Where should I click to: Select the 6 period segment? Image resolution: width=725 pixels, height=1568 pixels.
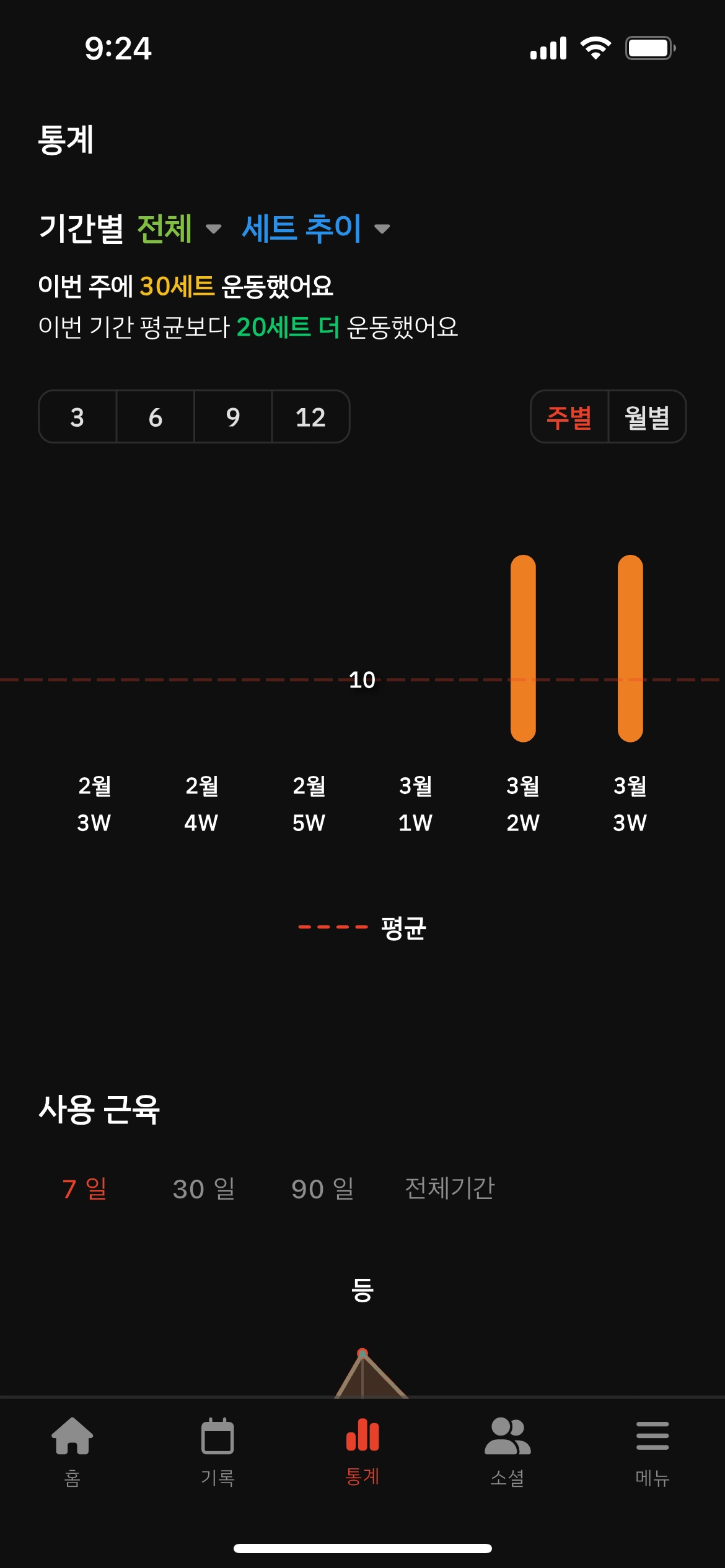click(156, 417)
